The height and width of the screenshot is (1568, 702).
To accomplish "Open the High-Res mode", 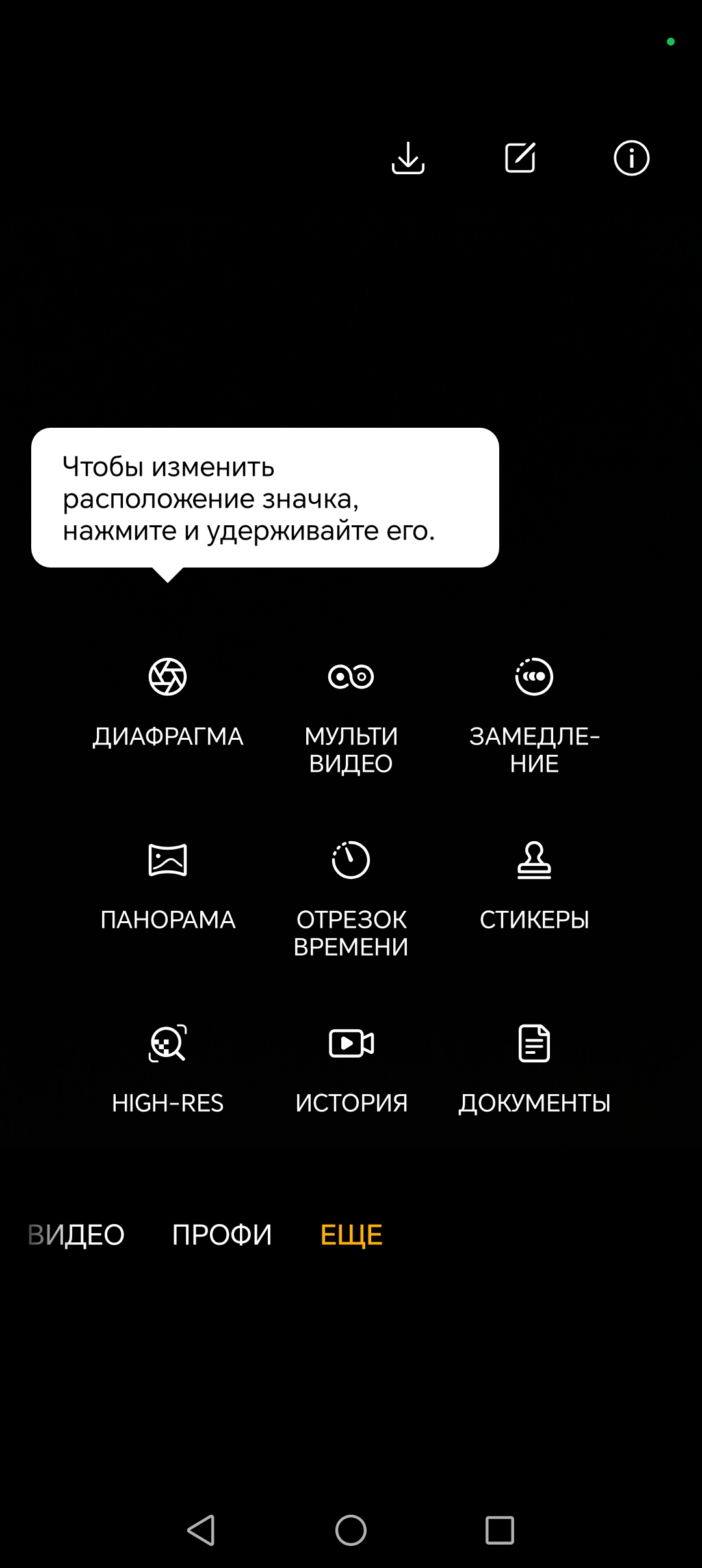I will pyautogui.click(x=168, y=1069).
